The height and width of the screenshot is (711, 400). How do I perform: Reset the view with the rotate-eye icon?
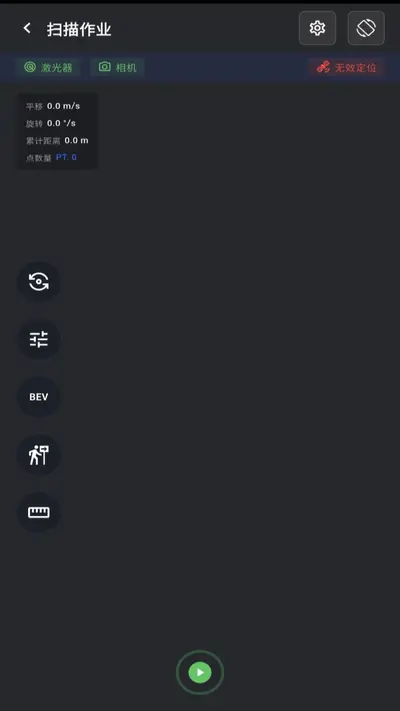pyautogui.click(x=39, y=282)
